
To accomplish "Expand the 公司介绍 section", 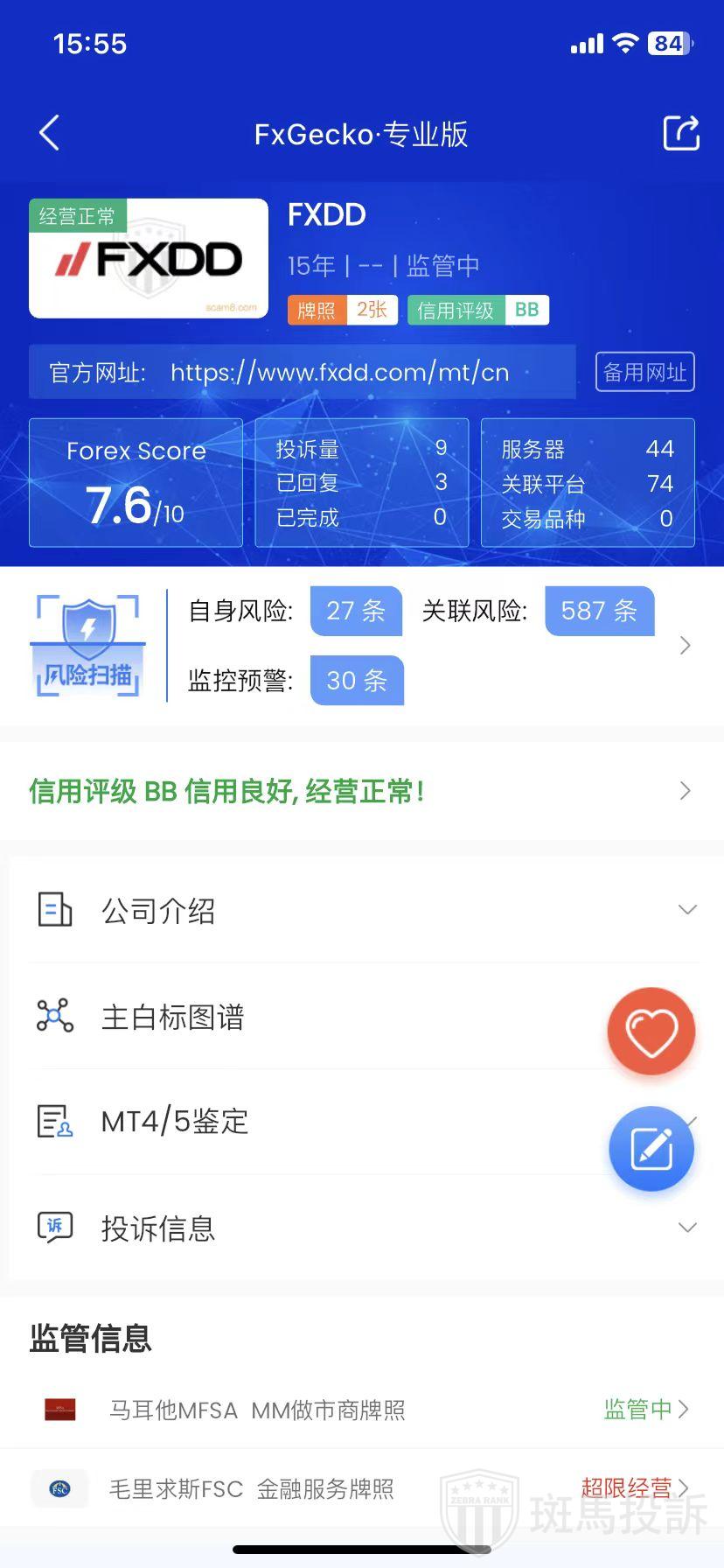I will [x=360, y=911].
